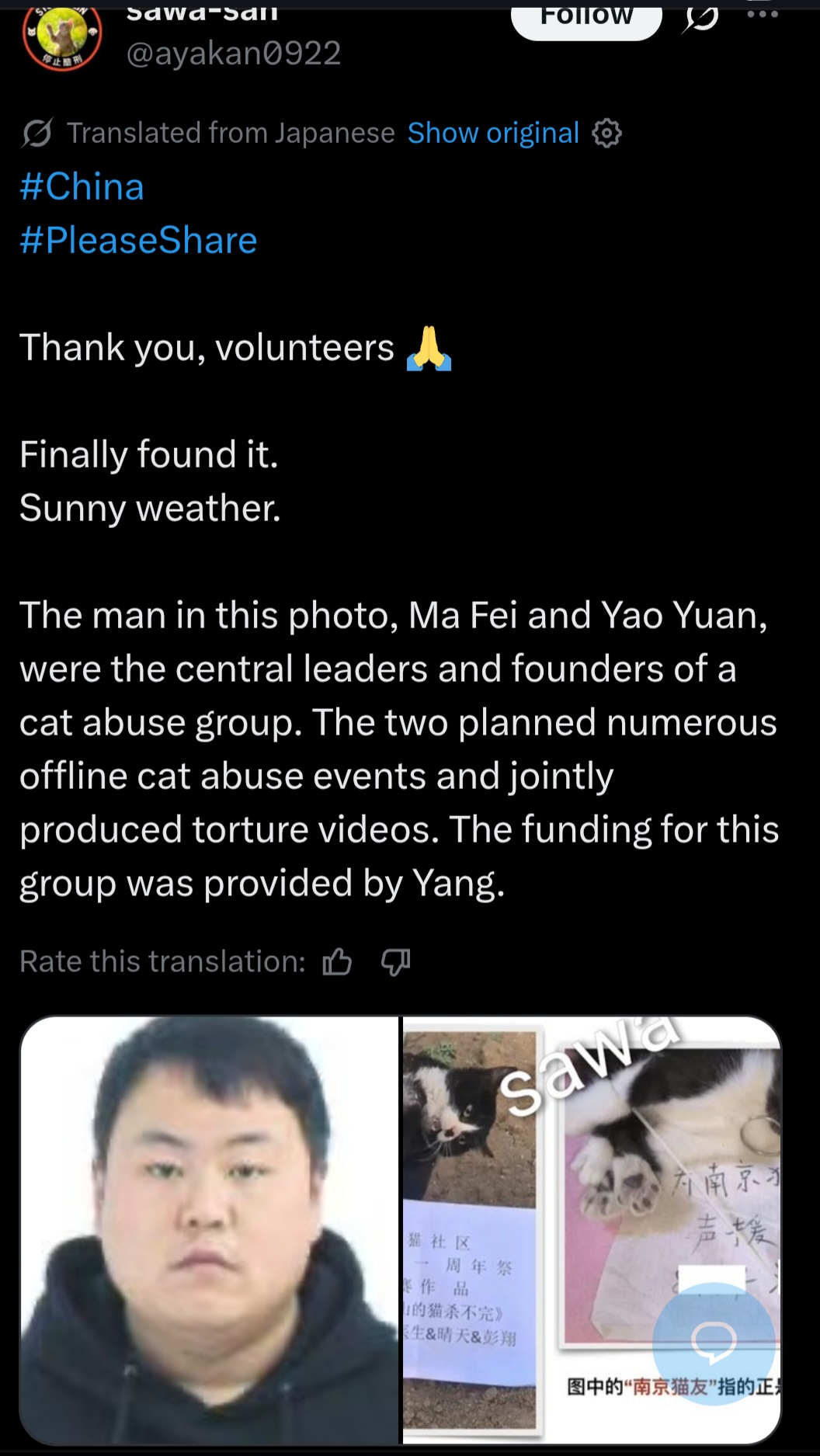Open the Grok icon beside Follow

click(x=701, y=17)
